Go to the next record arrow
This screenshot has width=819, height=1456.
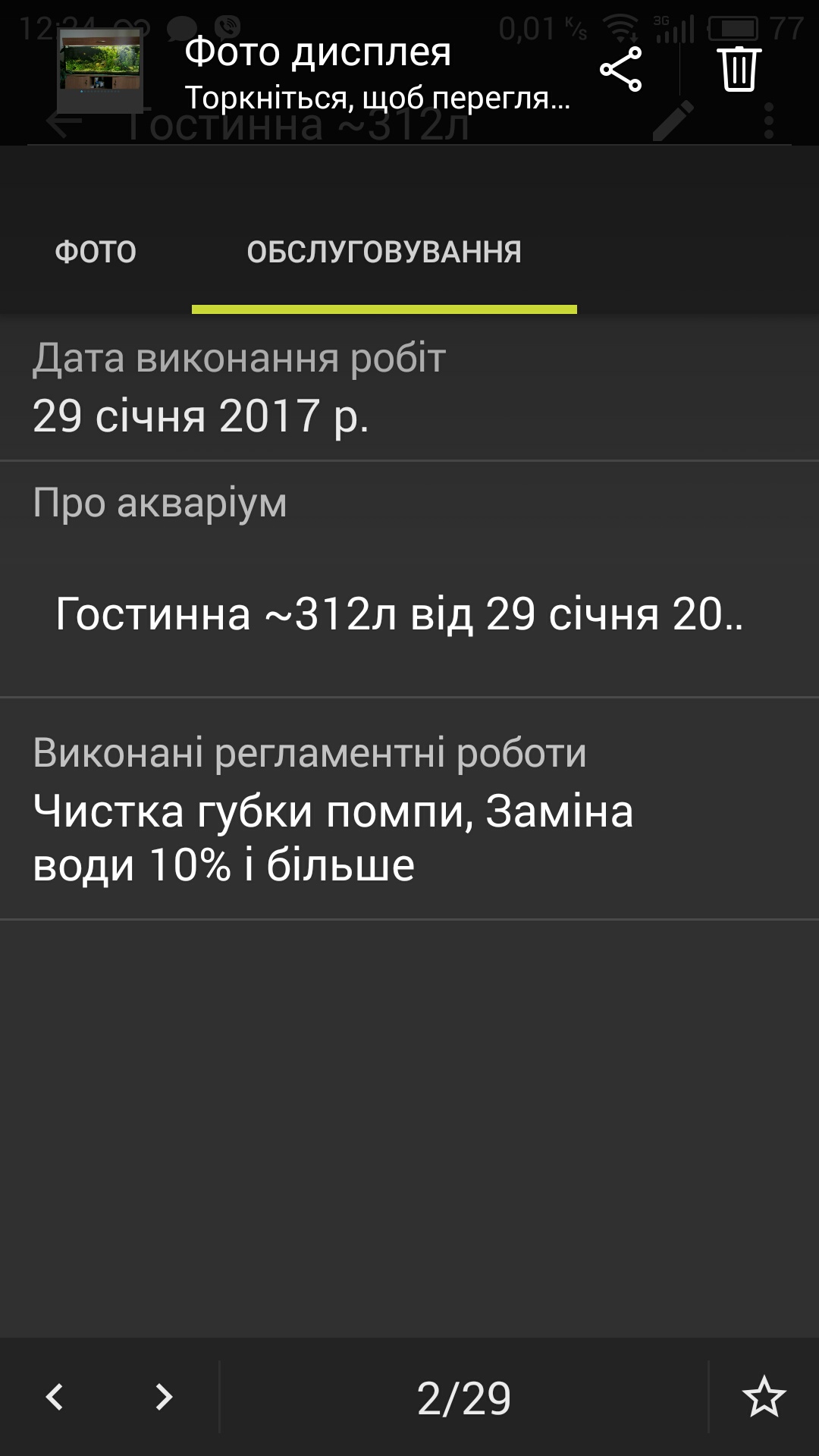click(164, 1397)
